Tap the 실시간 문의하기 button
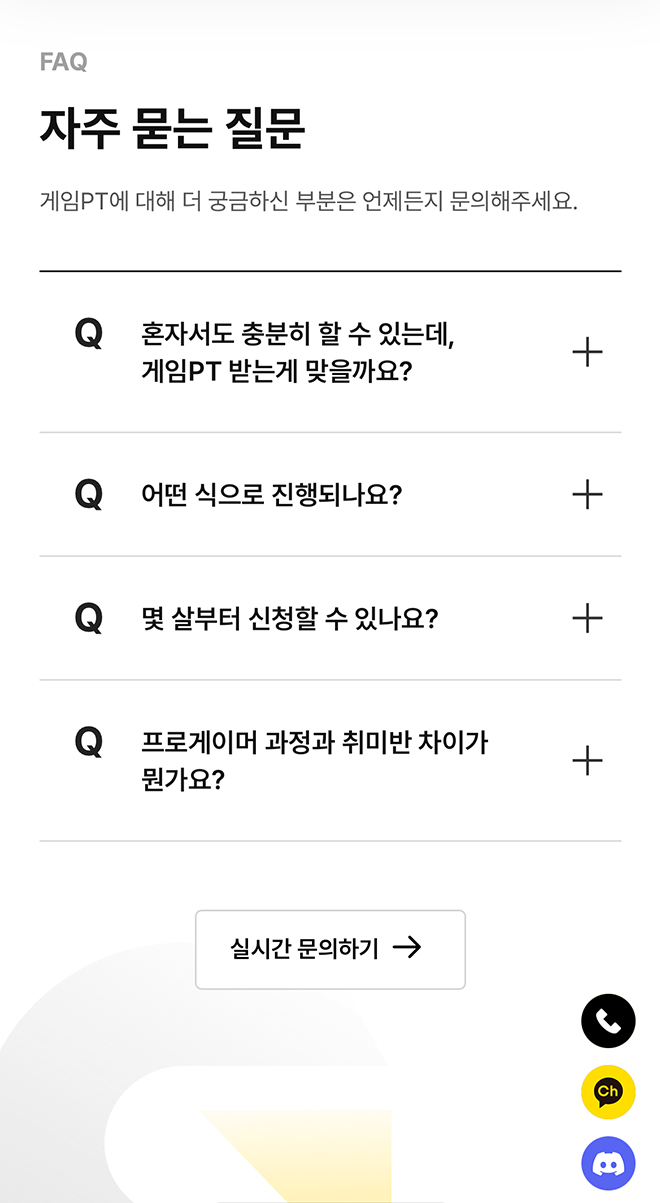Screen dimensions: 660x1203 point(330,949)
